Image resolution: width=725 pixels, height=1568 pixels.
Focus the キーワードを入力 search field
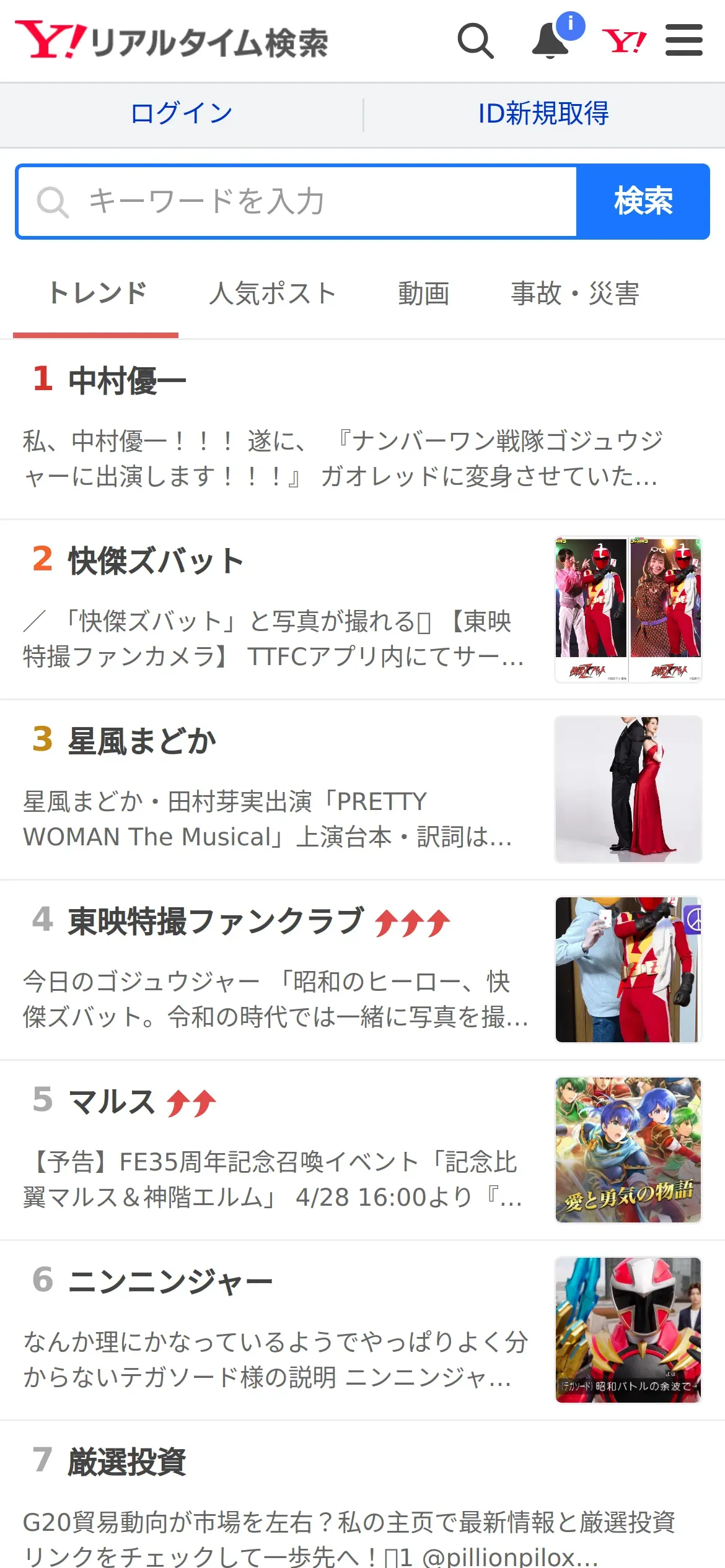click(x=297, y=202)
